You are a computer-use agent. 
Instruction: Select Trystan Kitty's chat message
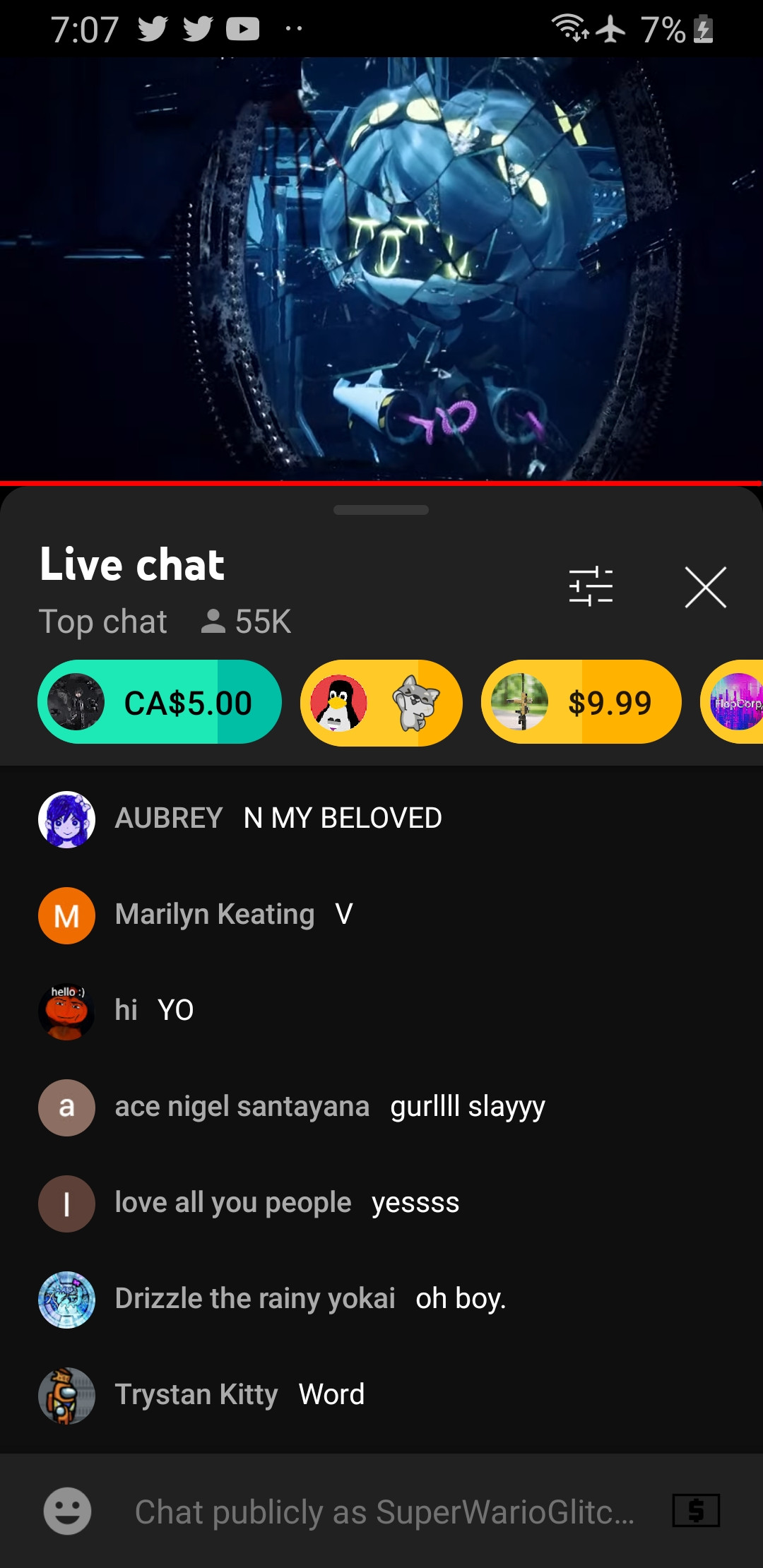click(x=239, y=1395)
